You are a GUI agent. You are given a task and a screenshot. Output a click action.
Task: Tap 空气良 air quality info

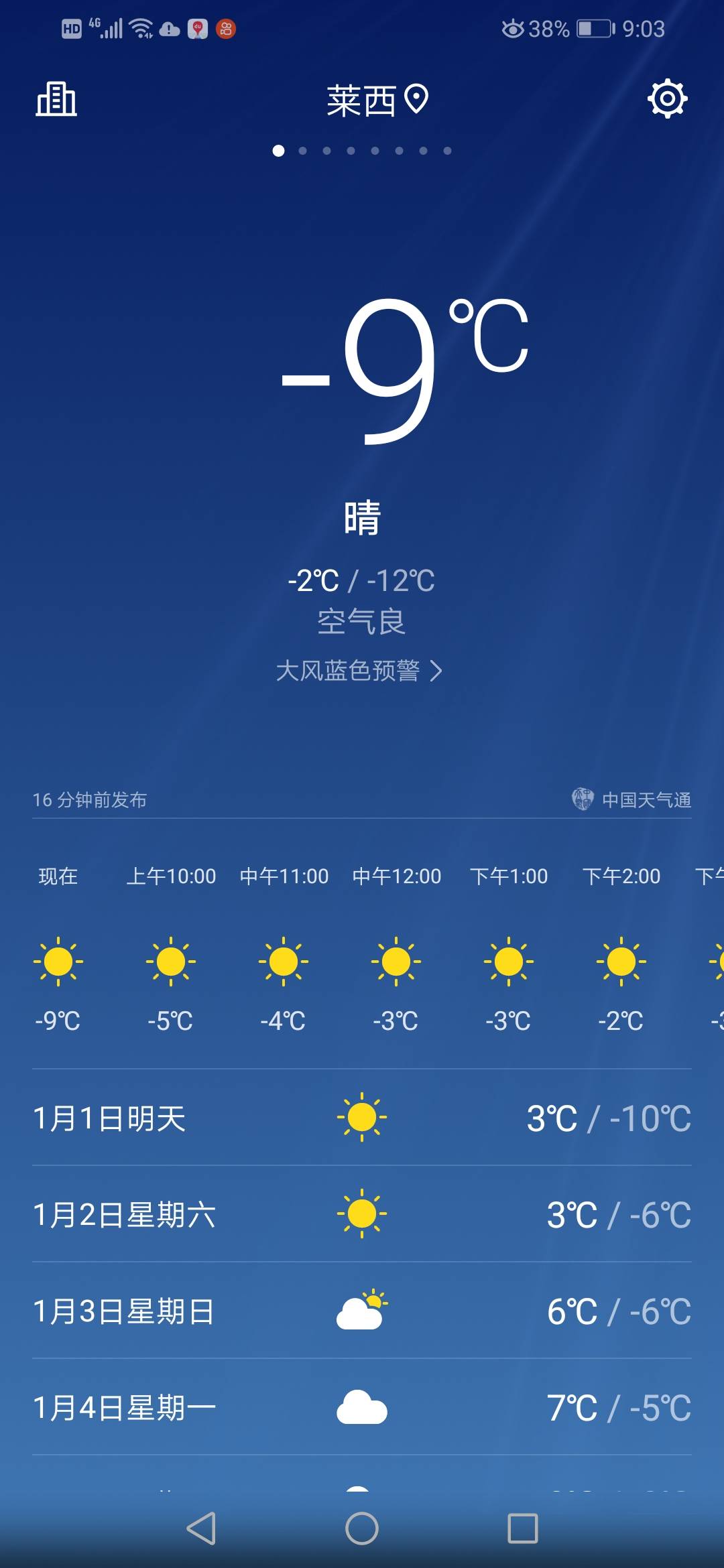pyautogui.click(x=361, y=622)
